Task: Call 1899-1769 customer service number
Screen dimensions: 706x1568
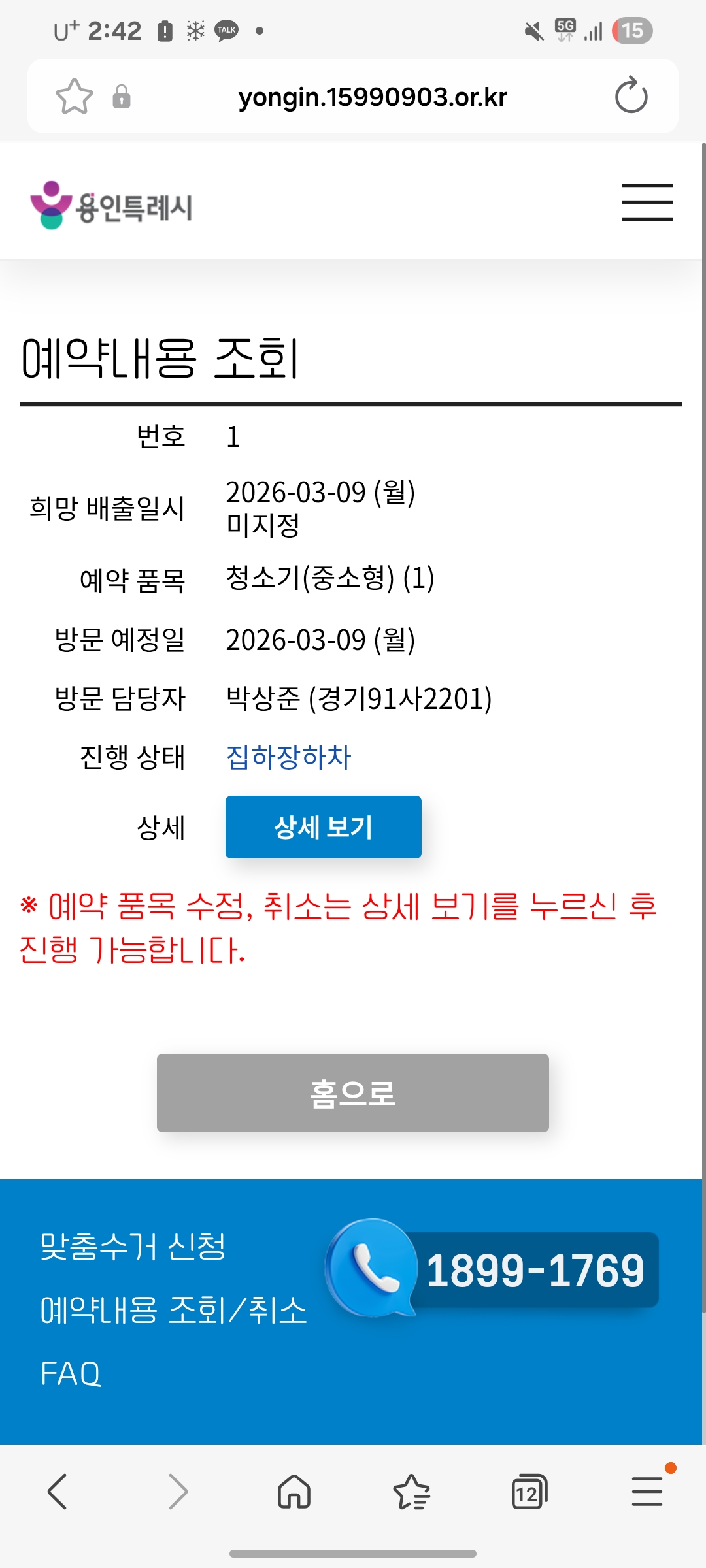Action: (x=535, y=1271)
